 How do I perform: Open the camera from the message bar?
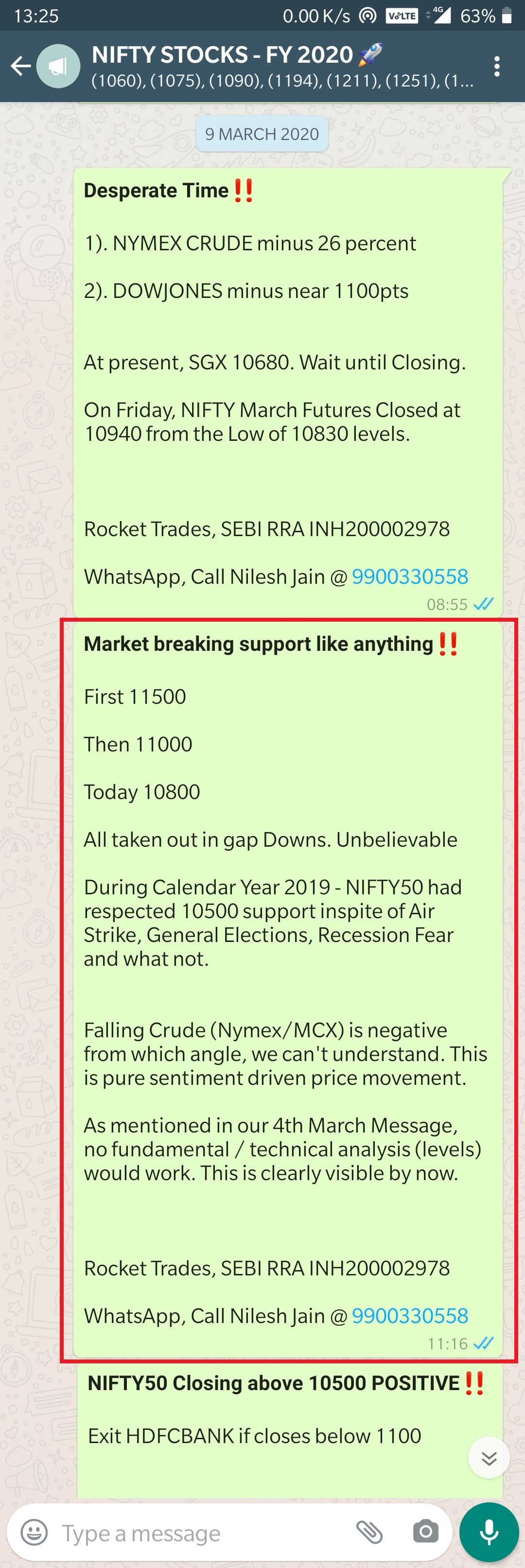point(425,1532)
